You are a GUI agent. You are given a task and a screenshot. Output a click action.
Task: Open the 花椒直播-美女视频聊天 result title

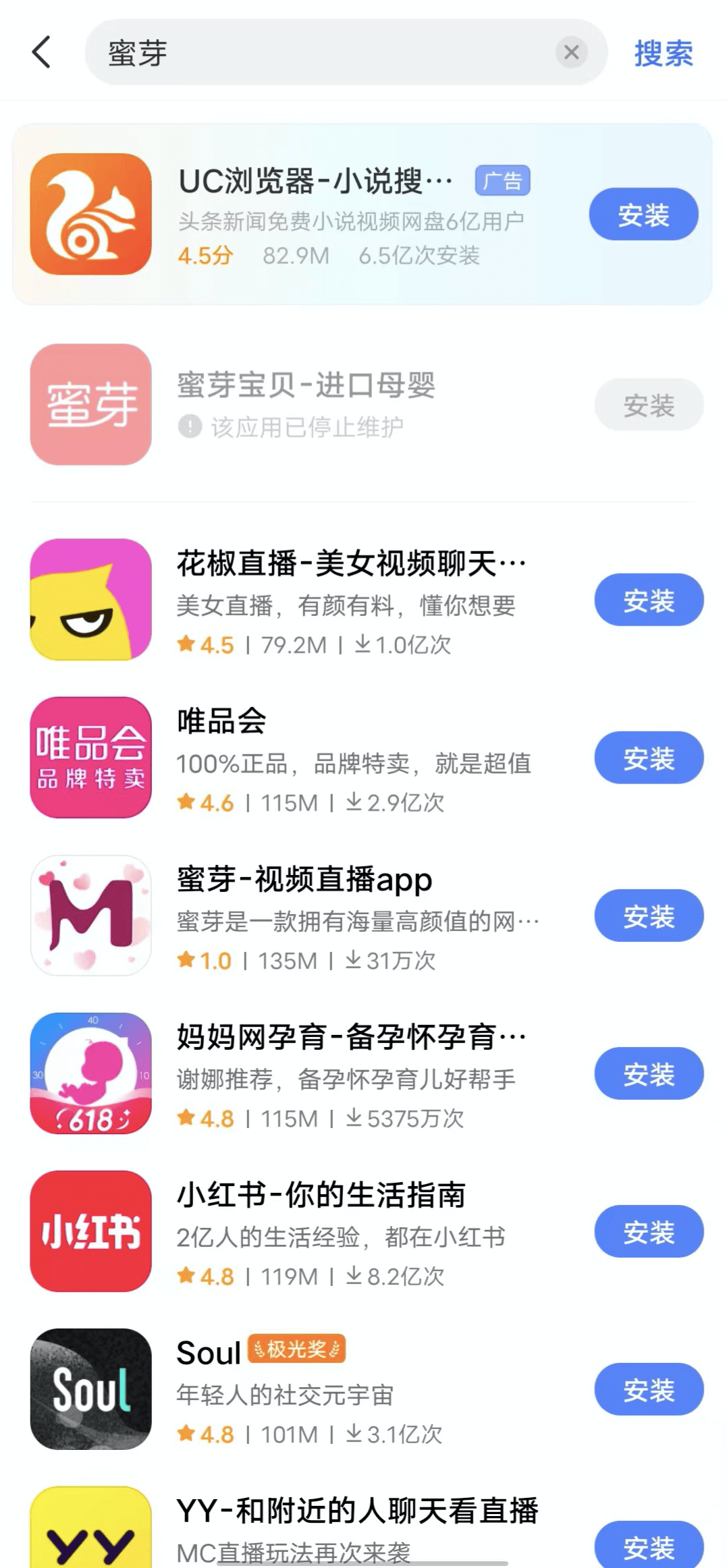351,561
